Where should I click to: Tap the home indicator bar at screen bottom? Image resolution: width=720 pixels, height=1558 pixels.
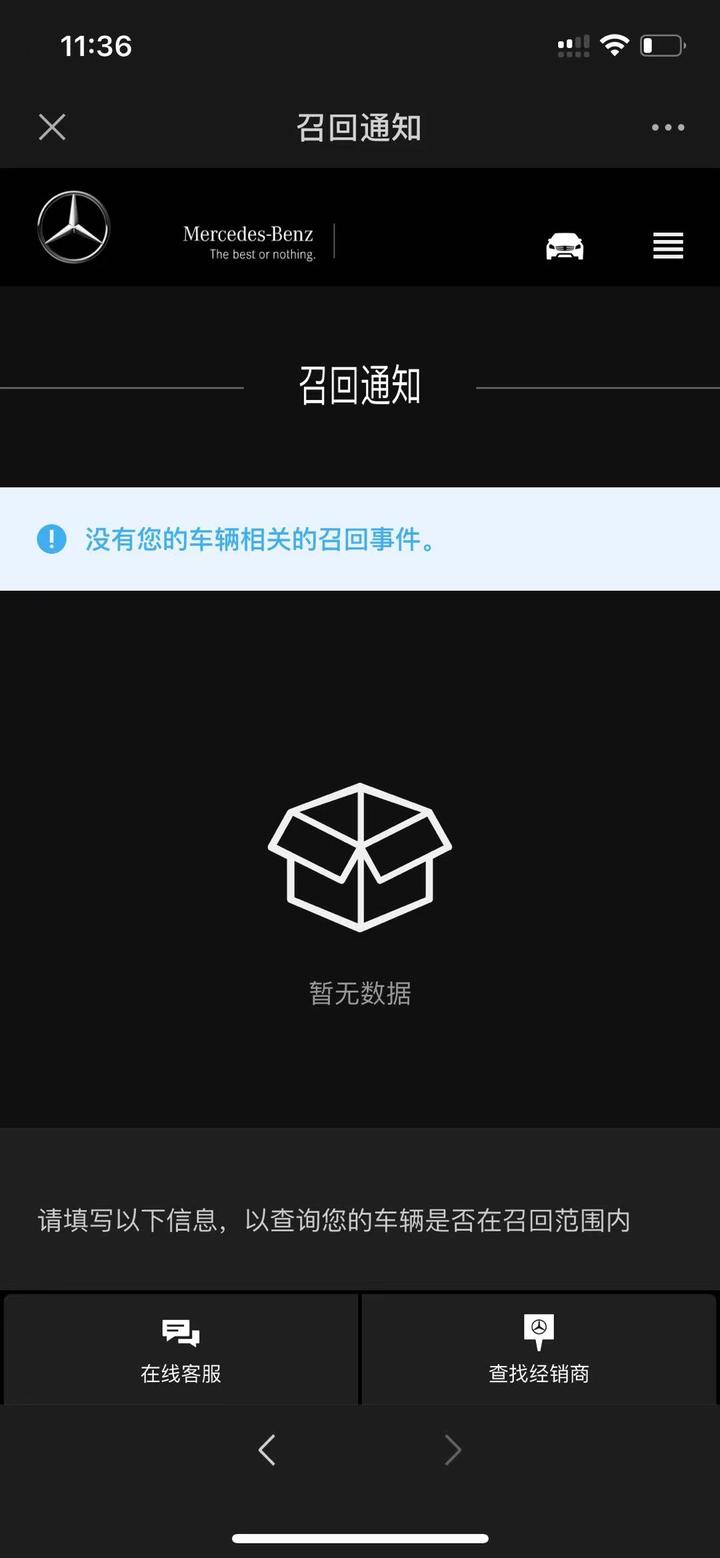(360, 1539)
